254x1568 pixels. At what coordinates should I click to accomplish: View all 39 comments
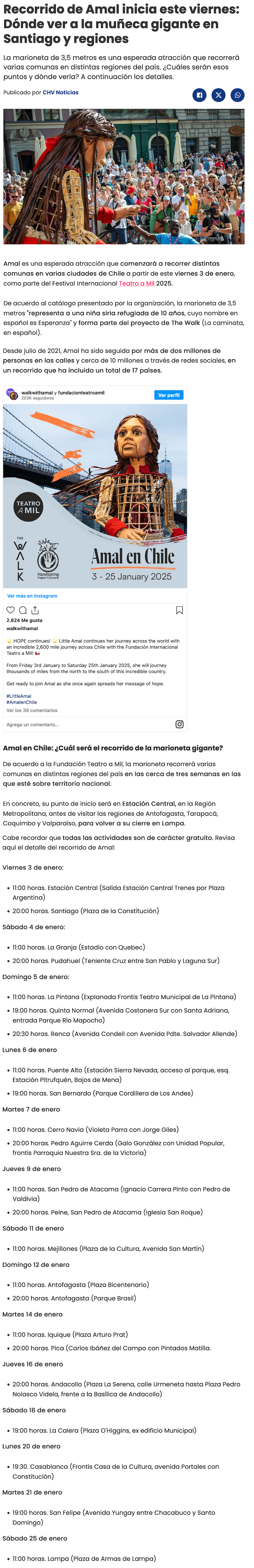32,710
